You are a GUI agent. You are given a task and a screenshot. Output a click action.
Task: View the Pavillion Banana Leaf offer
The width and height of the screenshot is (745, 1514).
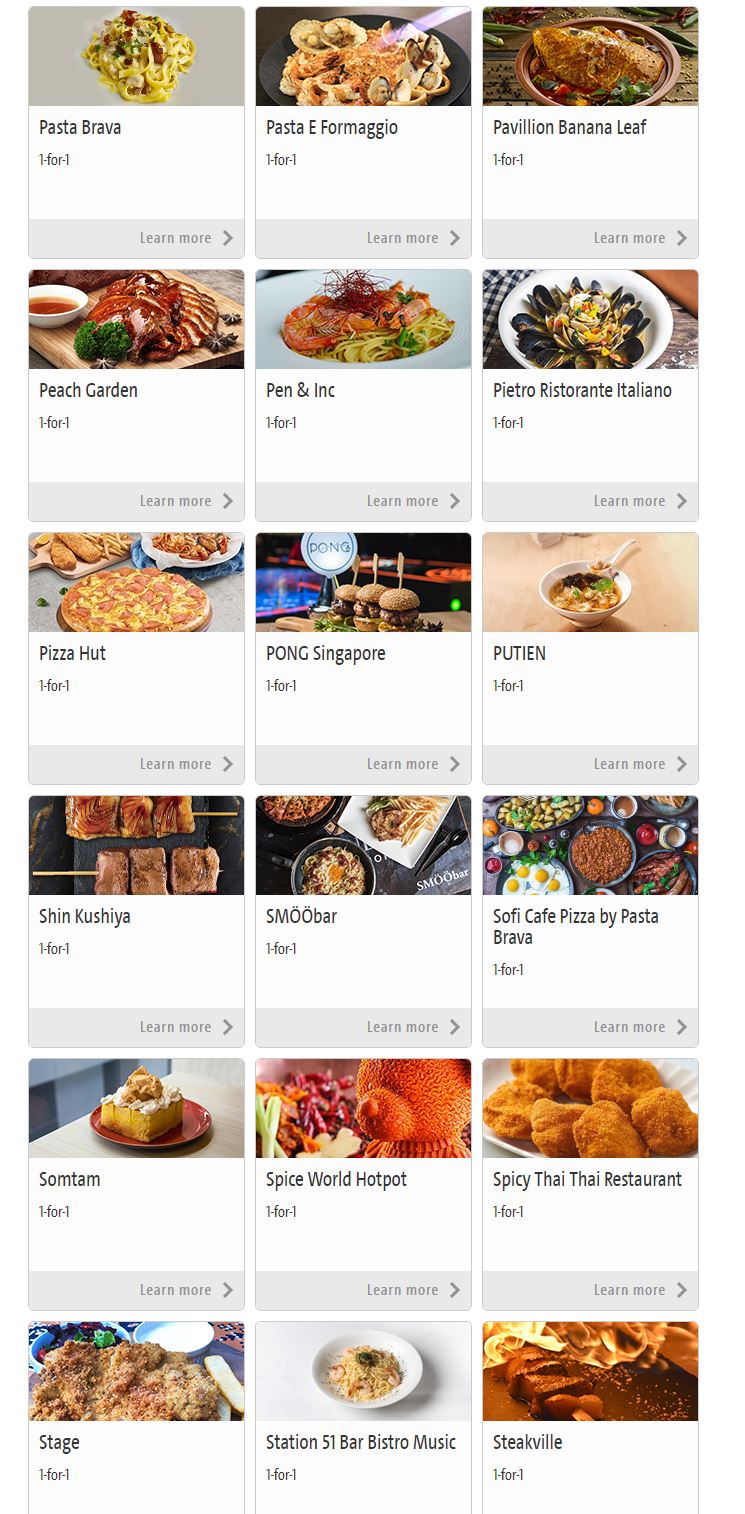pyautogui.click(x=590, y=128)
